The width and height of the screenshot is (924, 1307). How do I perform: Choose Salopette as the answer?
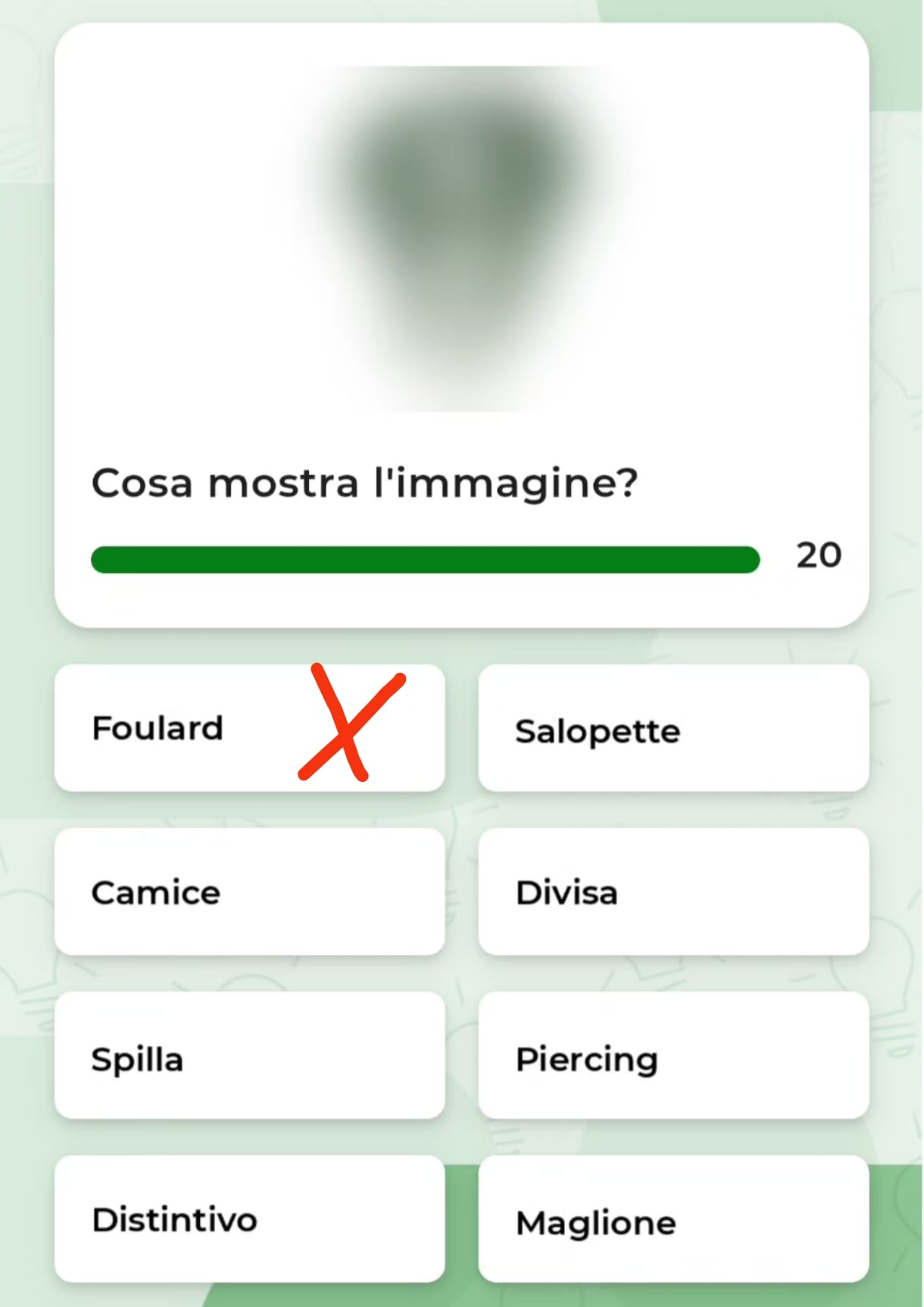673,728
